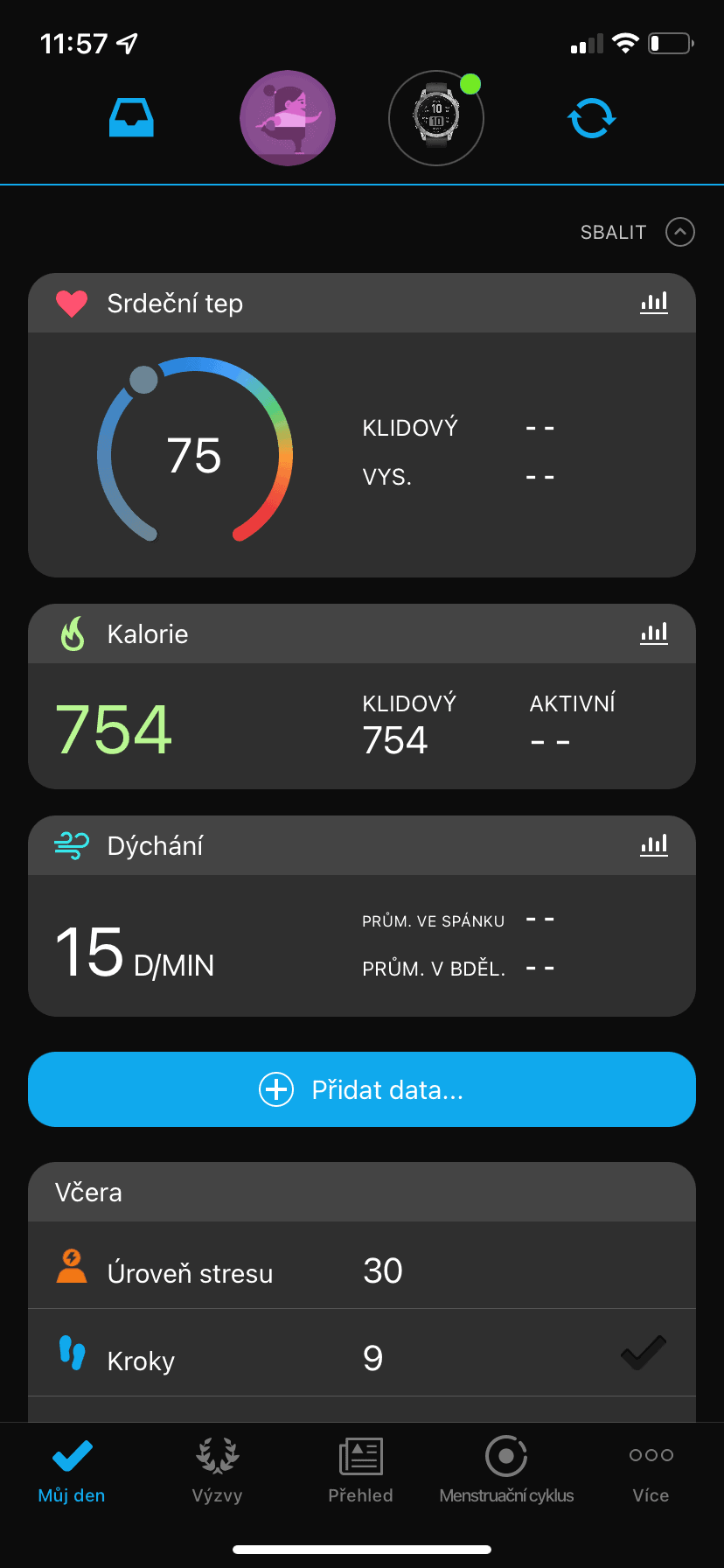Start a sync with the sync icon
724x1568 pixels.
591,118
